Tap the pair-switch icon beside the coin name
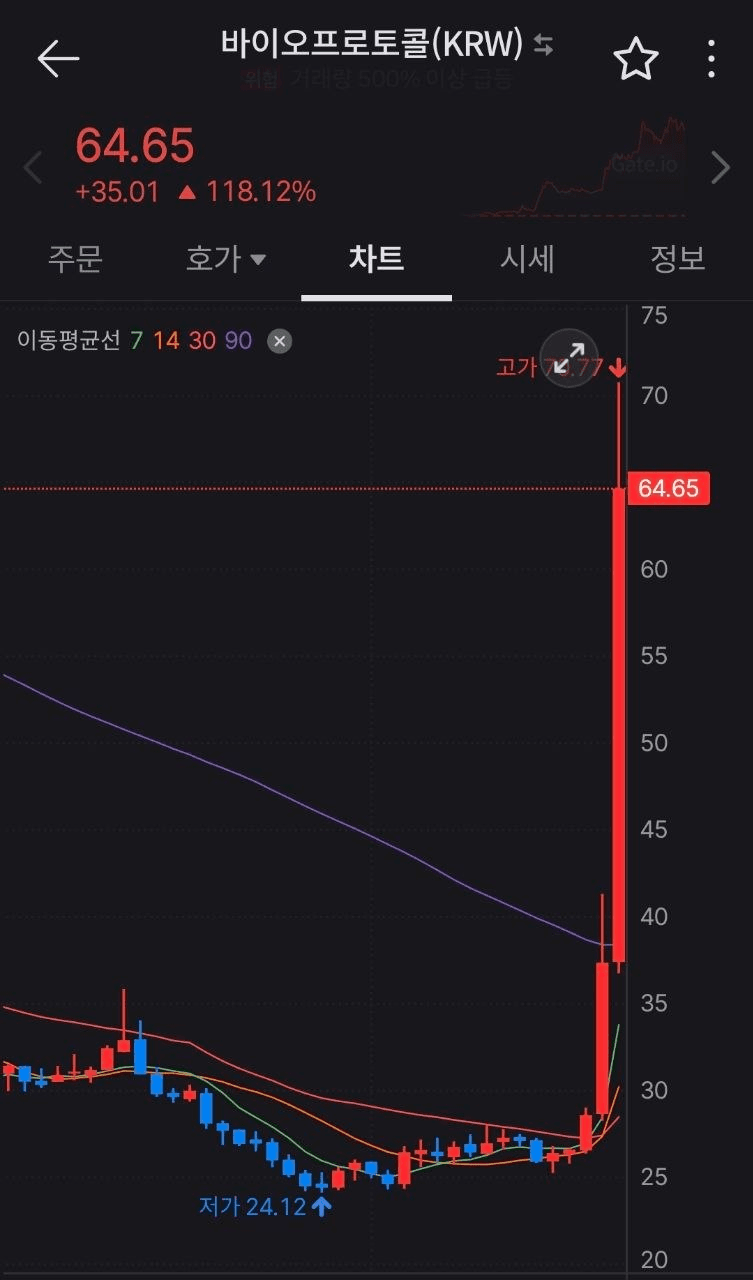The image size is (753, 1280). click(541, 44)
